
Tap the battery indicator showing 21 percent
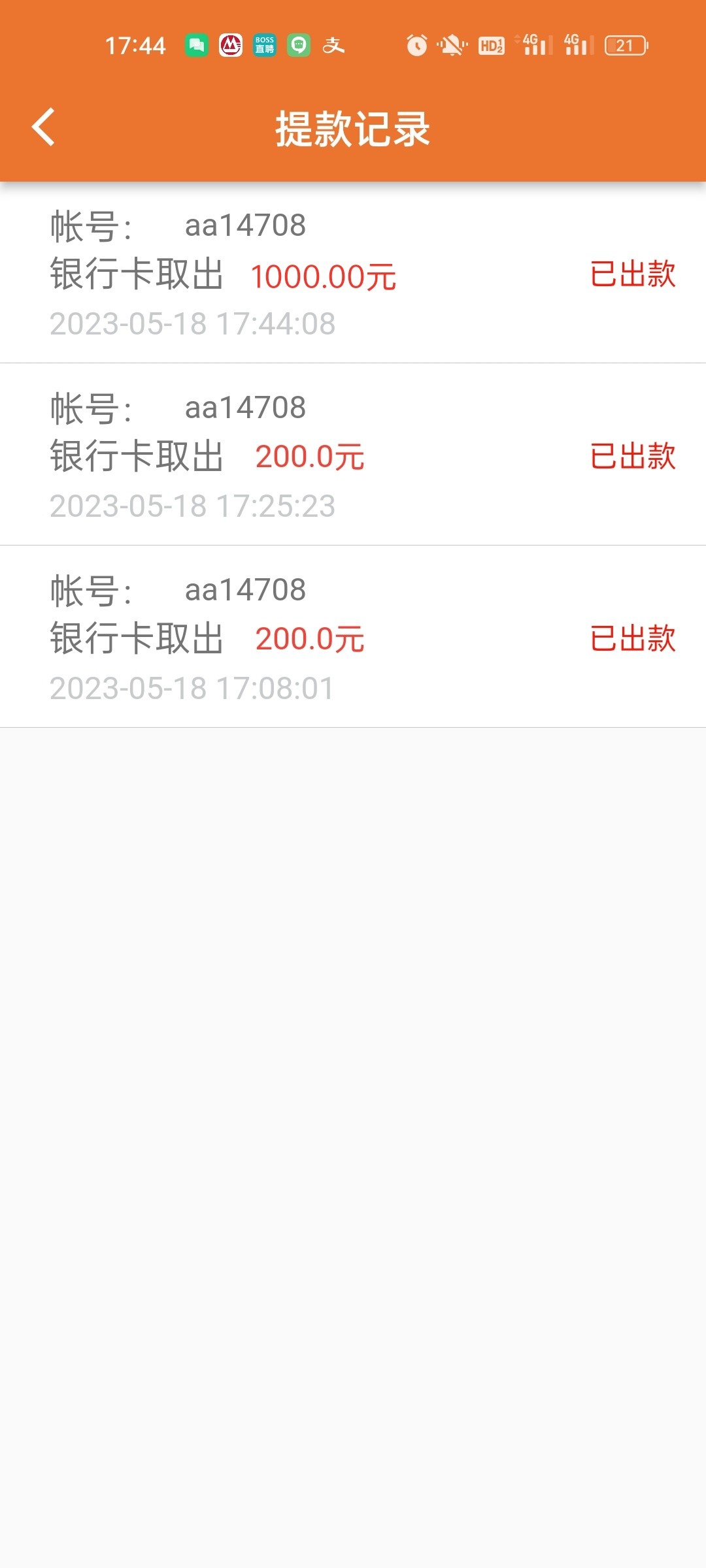(626, 46)
